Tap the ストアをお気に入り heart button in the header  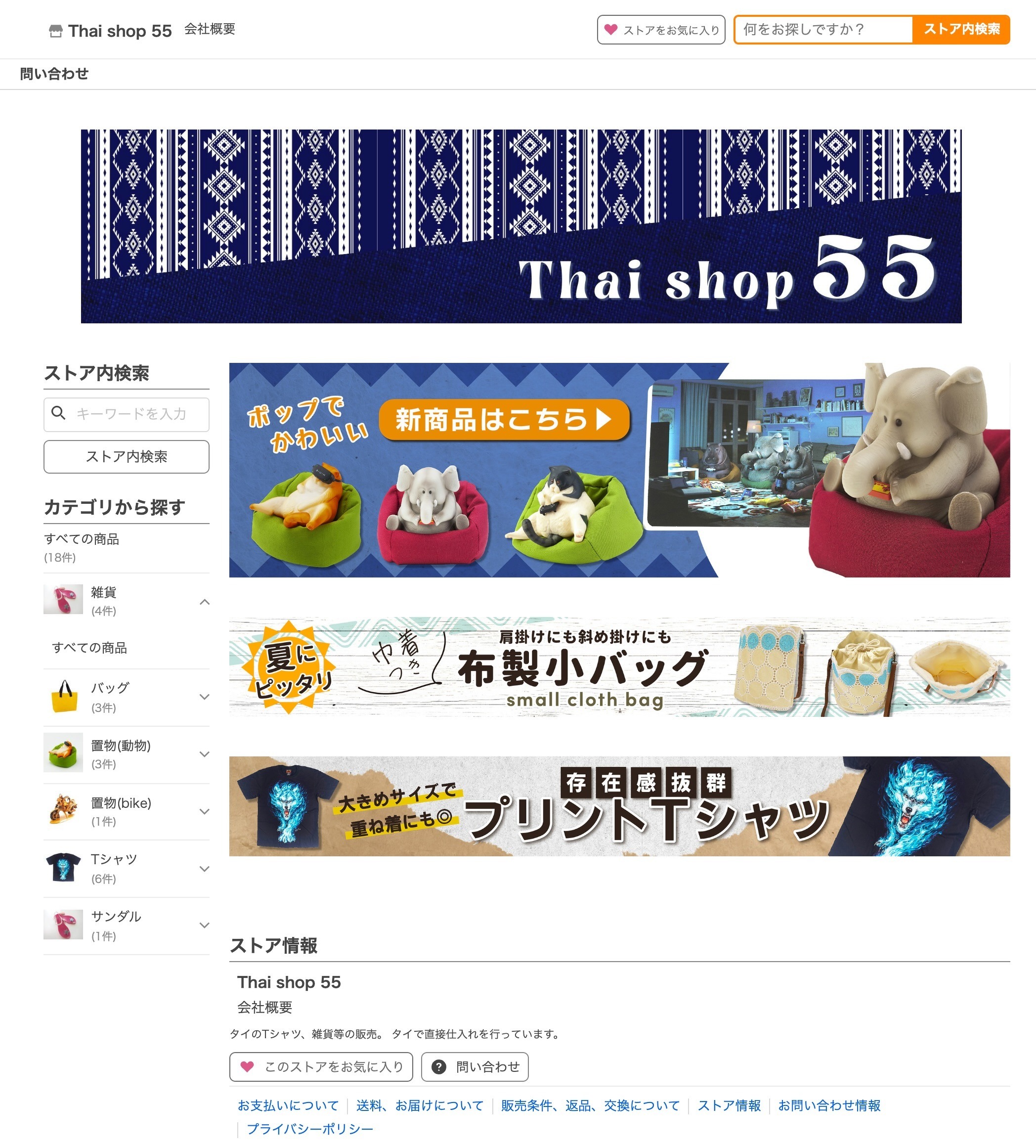click(660, 30)
